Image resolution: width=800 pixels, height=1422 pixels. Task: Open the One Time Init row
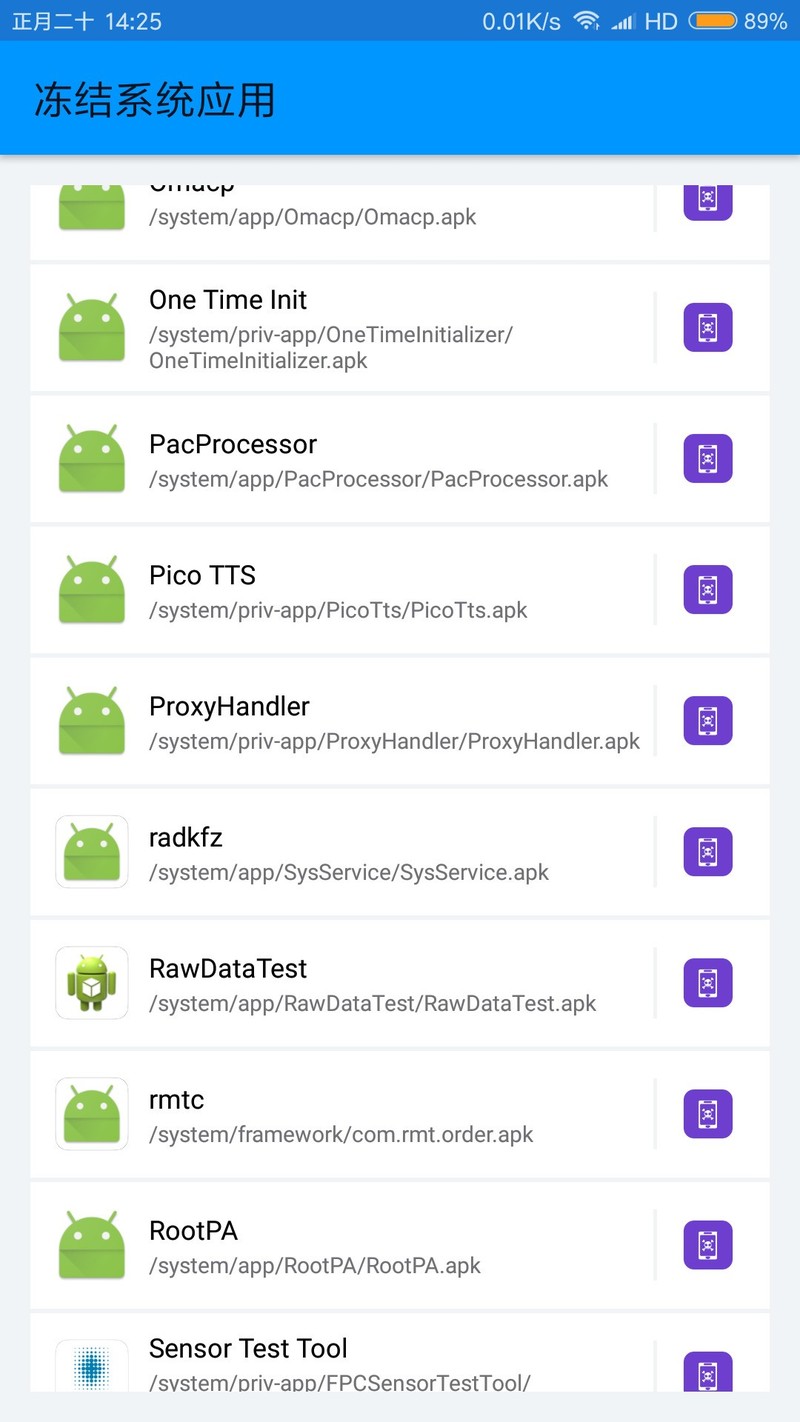point(340,328)
